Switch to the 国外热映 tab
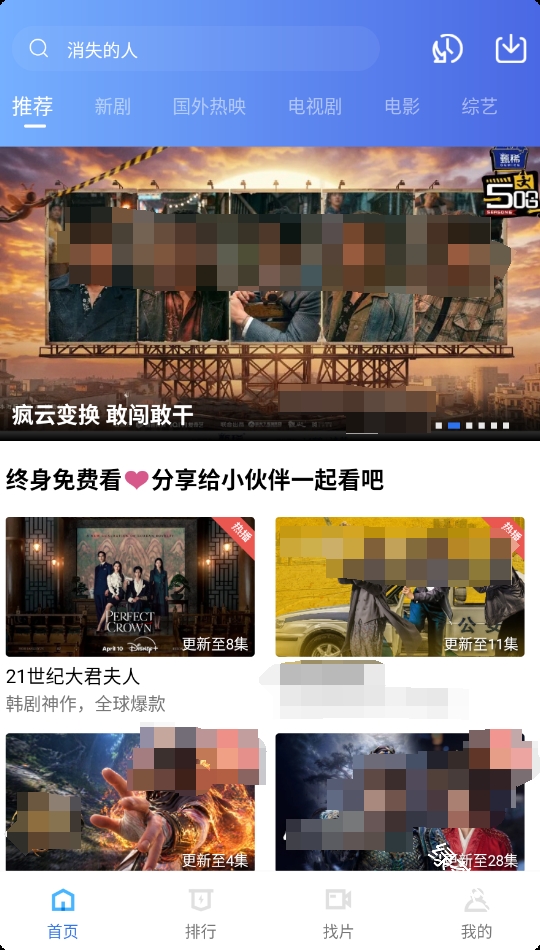This screenshot has width=540, height=950. pos(209,107)
